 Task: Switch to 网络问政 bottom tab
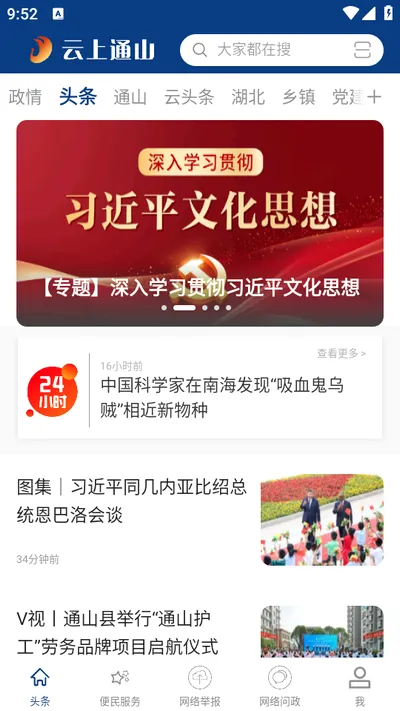click(x=280, y=686)
